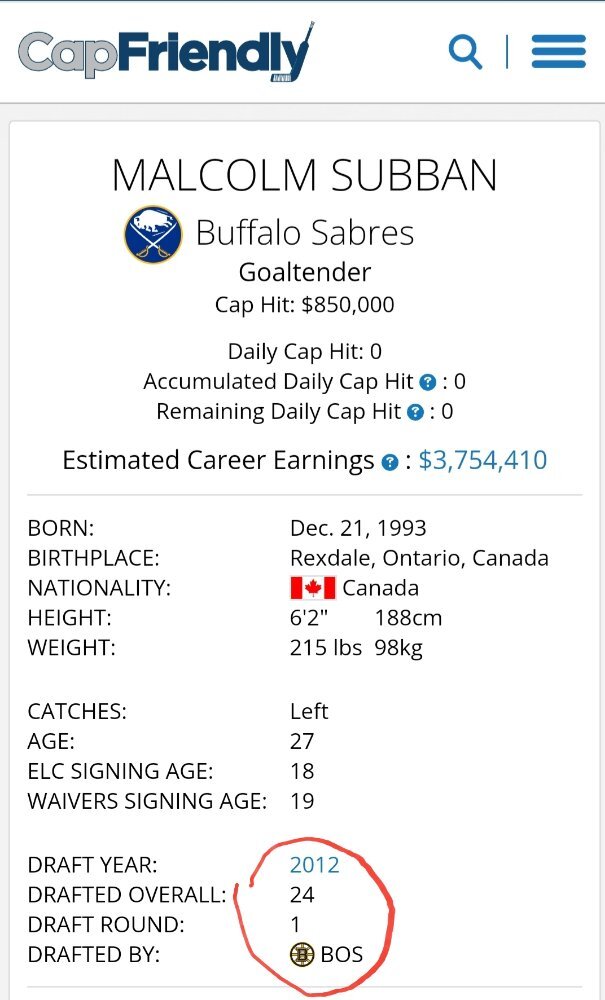
Task: Open the search magnifier icon
Action: tap(465, 52)
